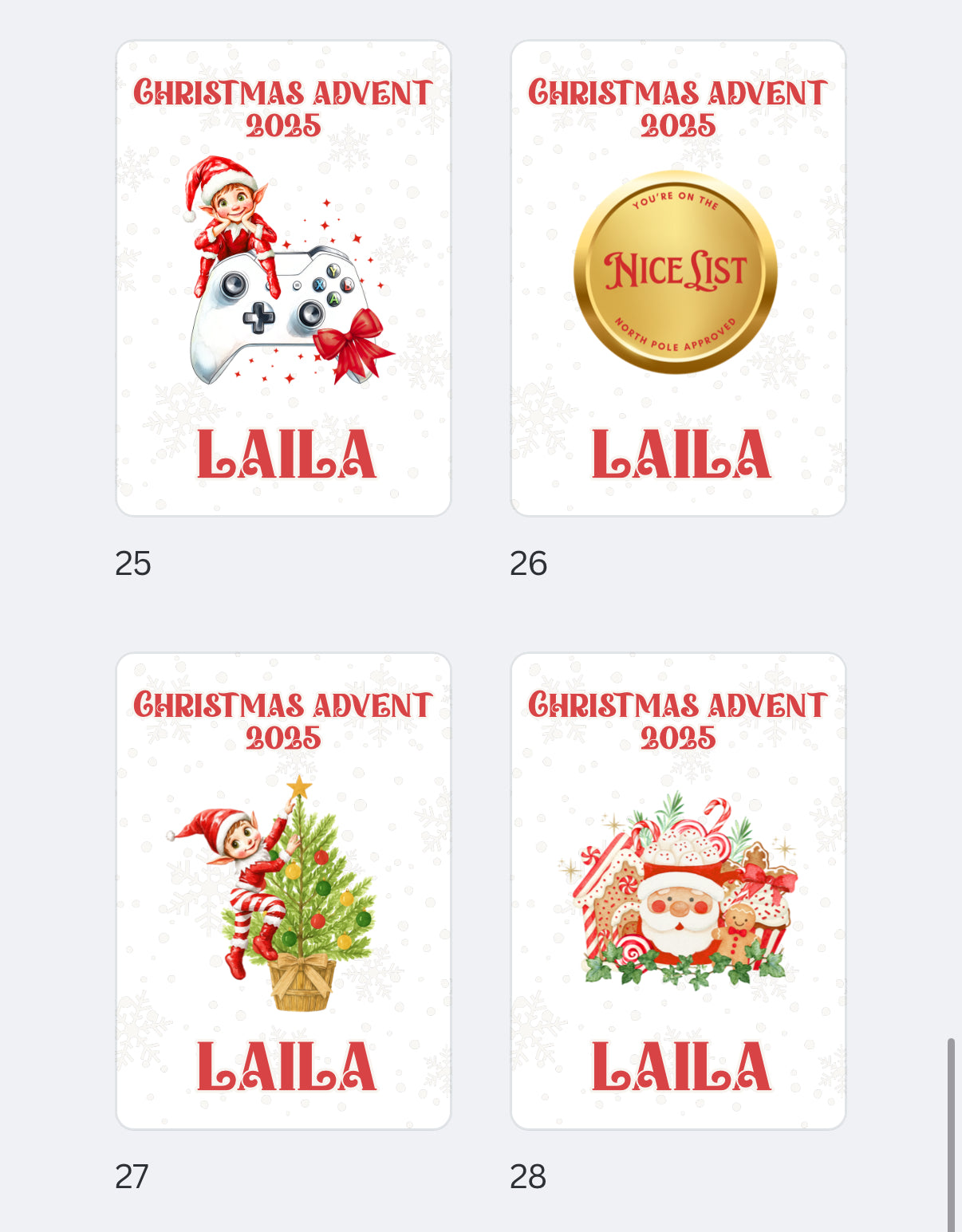Open page 27 with the Christmas tree elf

(283, 891)
